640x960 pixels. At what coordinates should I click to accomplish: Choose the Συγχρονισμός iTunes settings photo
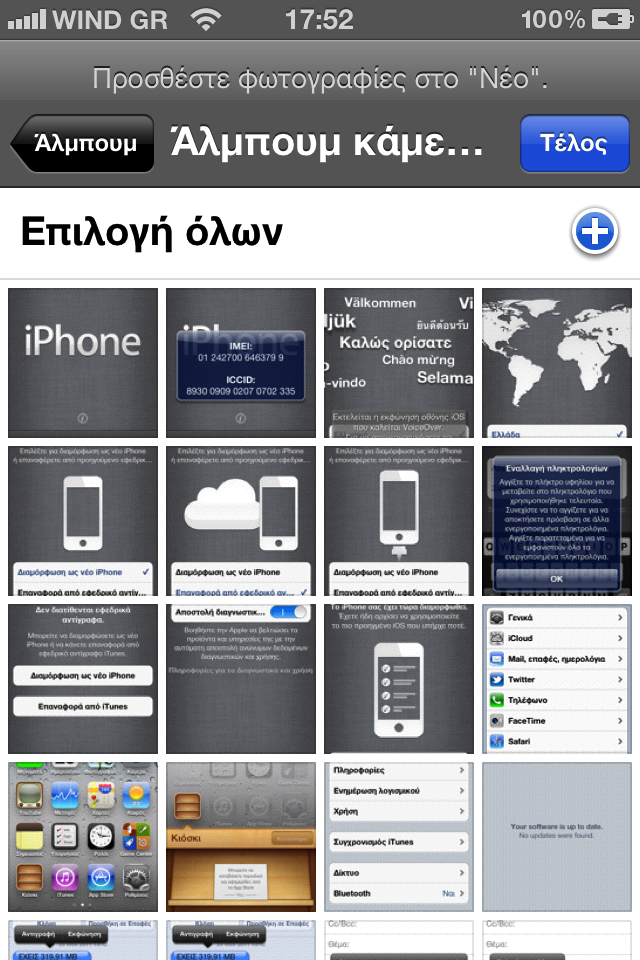click(399, 837)
